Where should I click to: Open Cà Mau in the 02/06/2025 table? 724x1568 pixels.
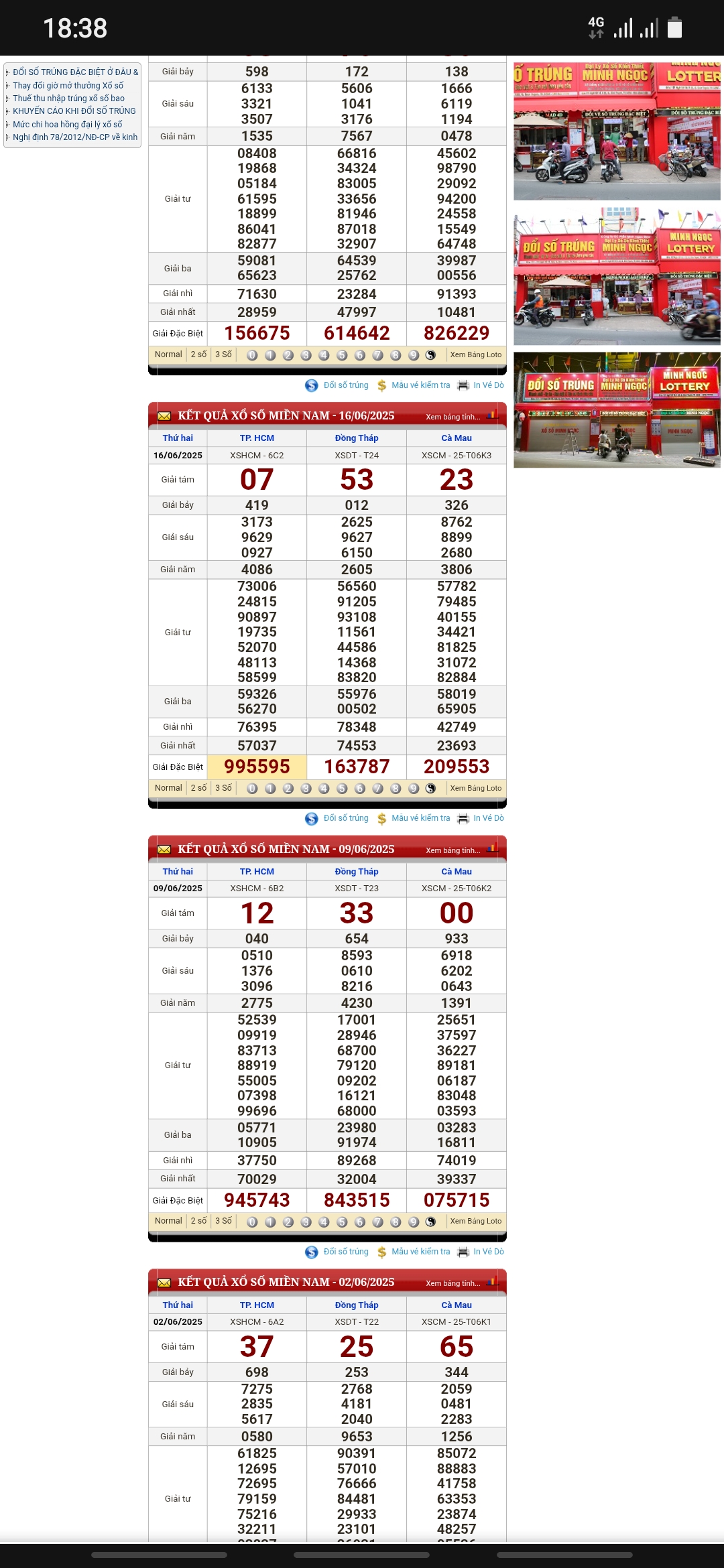point(457,1305)
